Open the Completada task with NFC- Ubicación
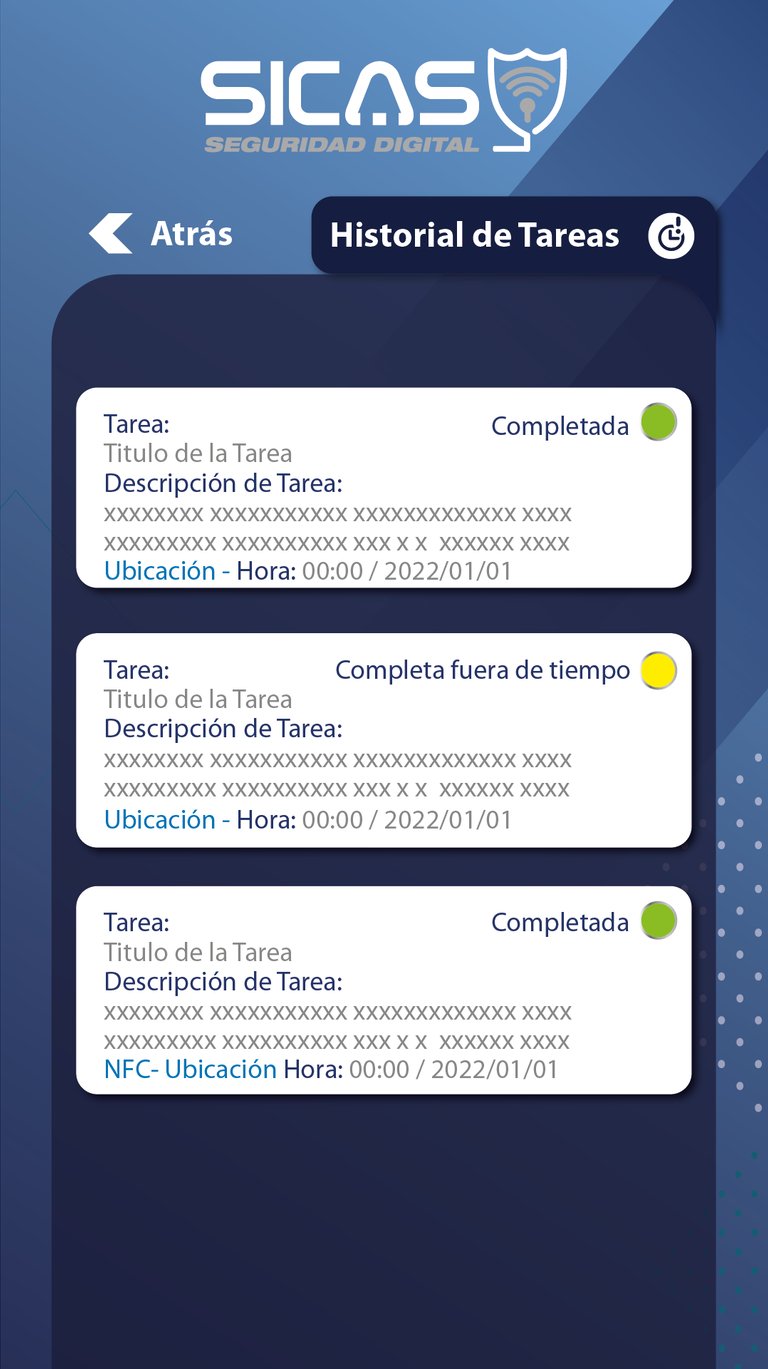The width and height of the screenshot is (768, 1369). click(x=383, y=990)
